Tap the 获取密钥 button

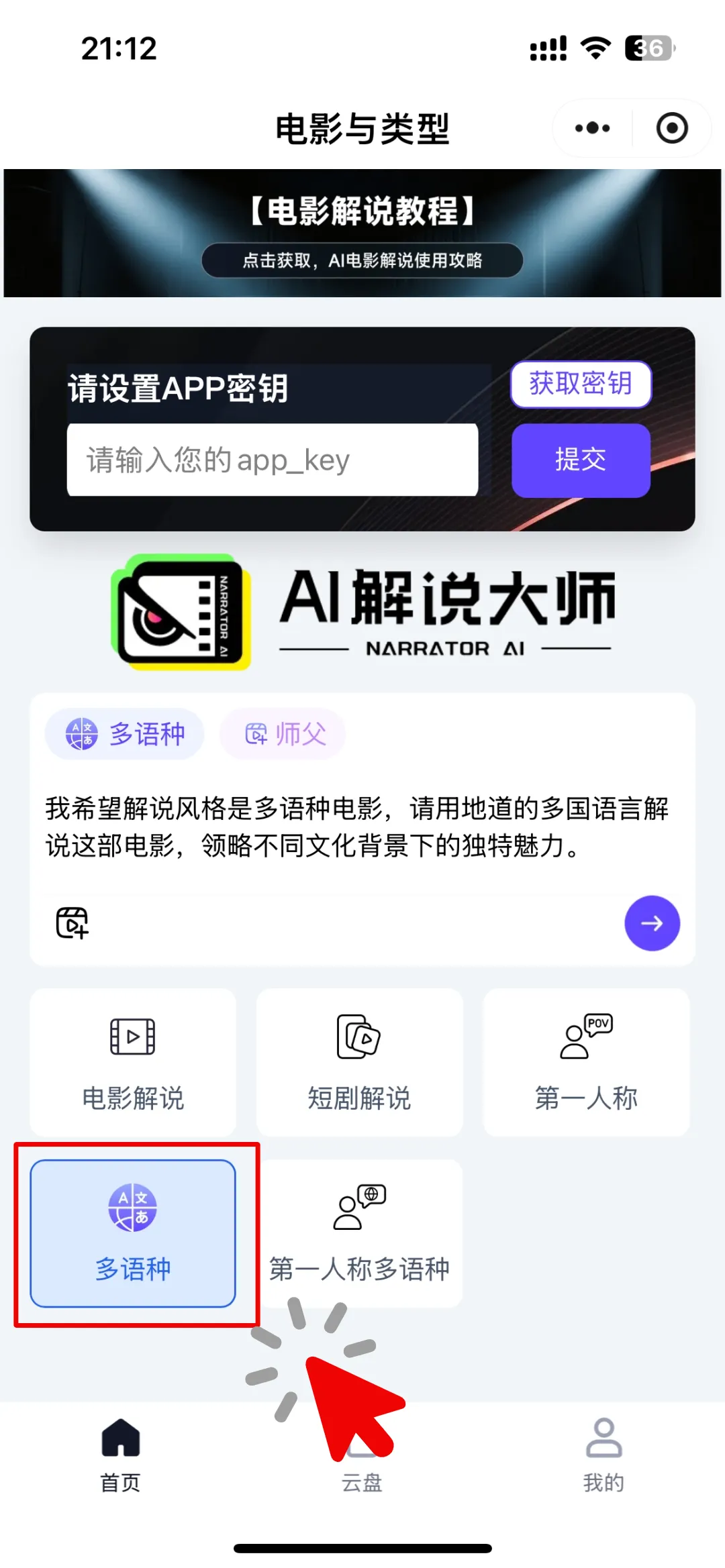(x=581, y=384)
